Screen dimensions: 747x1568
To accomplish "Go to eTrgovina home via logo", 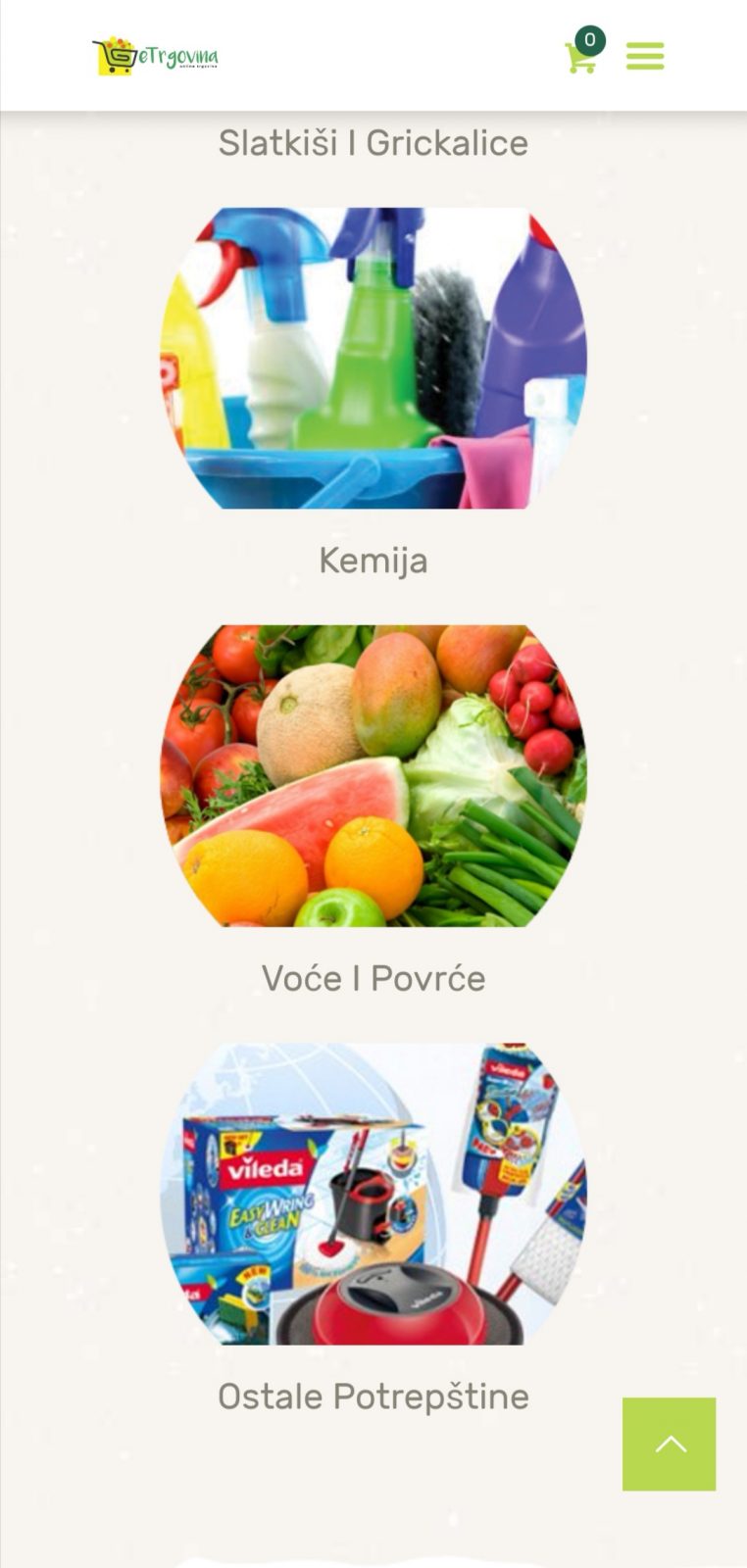I will coord(155,57).
